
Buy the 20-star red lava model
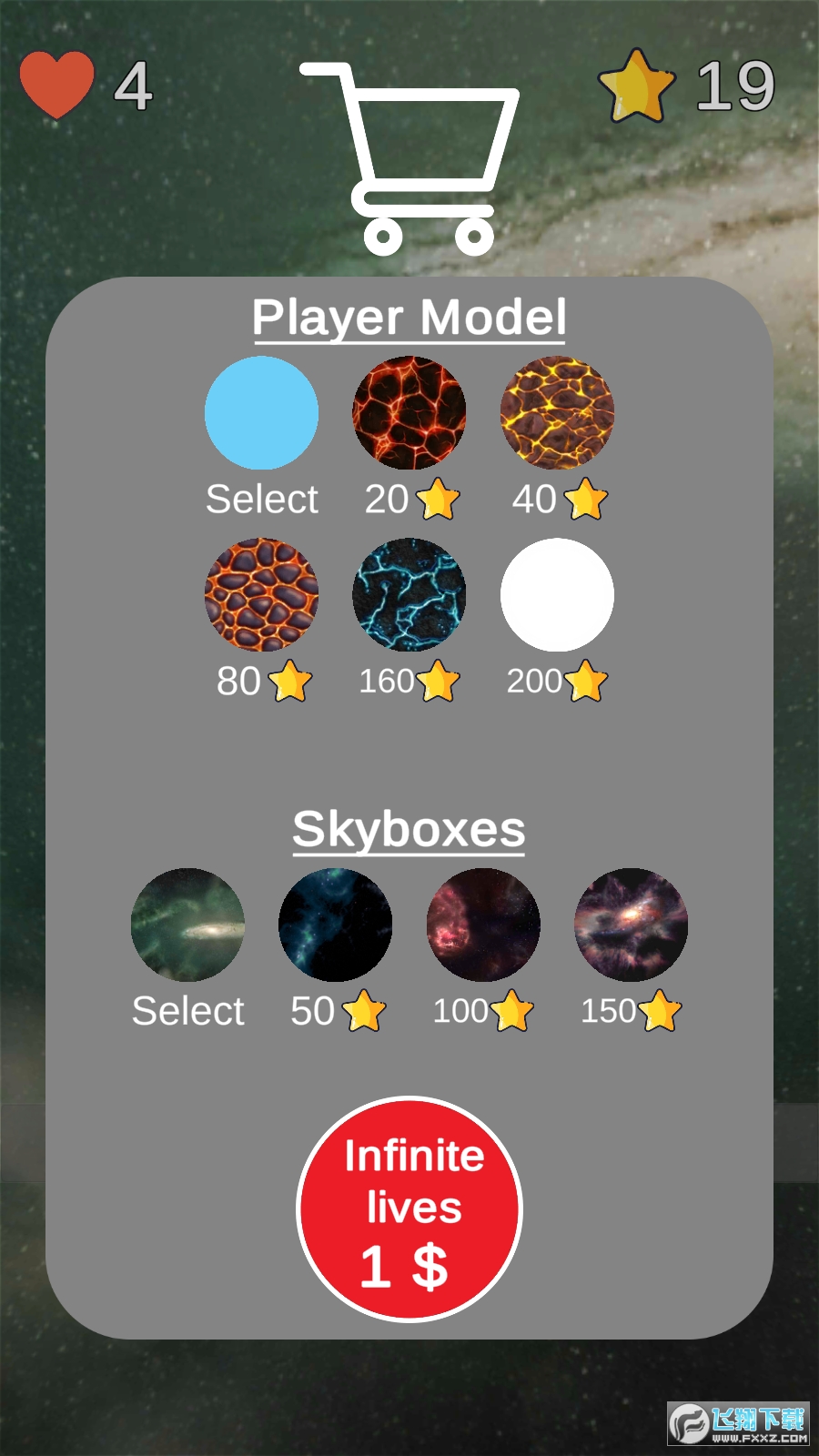point(409,413)
